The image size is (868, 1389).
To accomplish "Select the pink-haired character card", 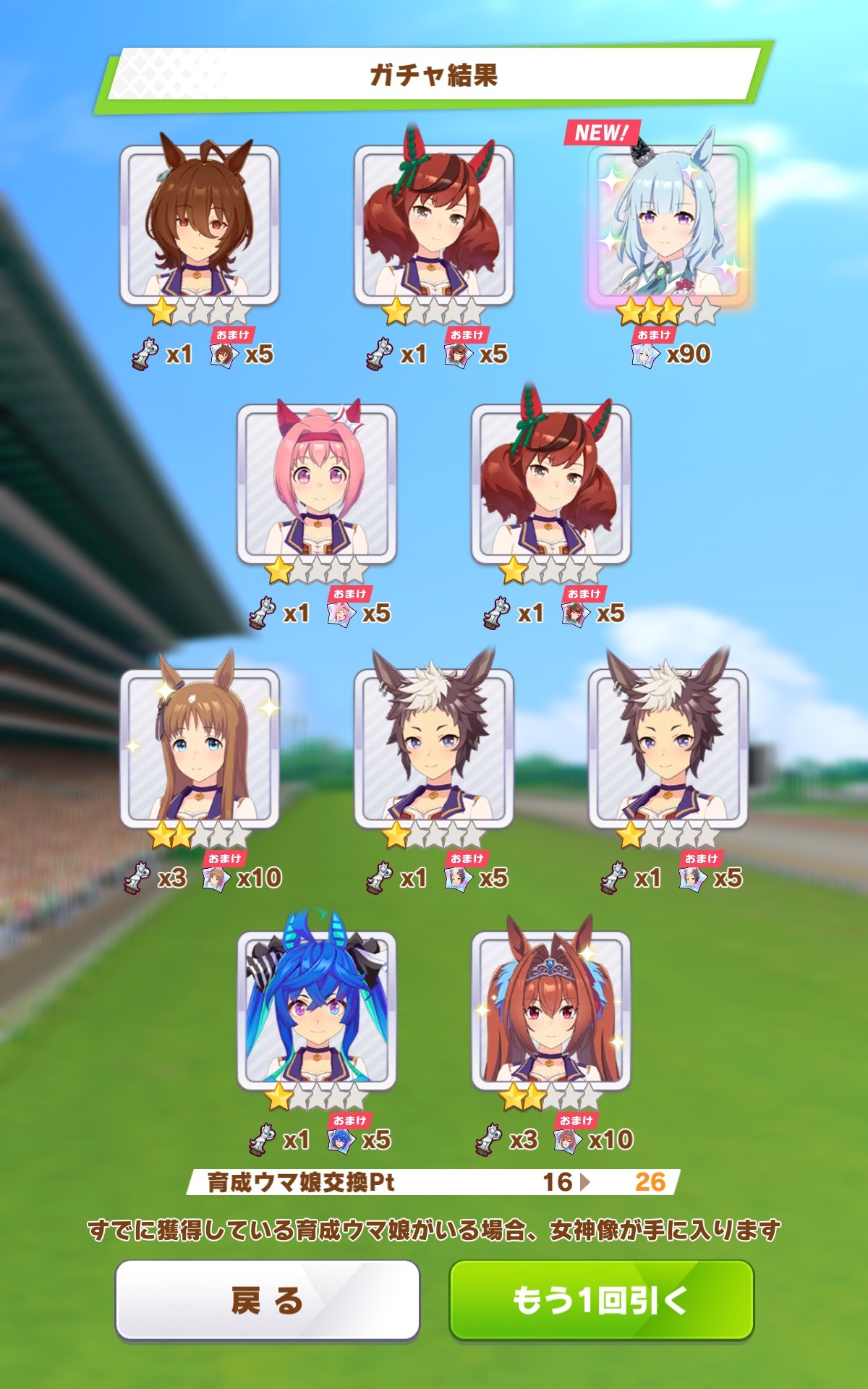I will [317, 483].
